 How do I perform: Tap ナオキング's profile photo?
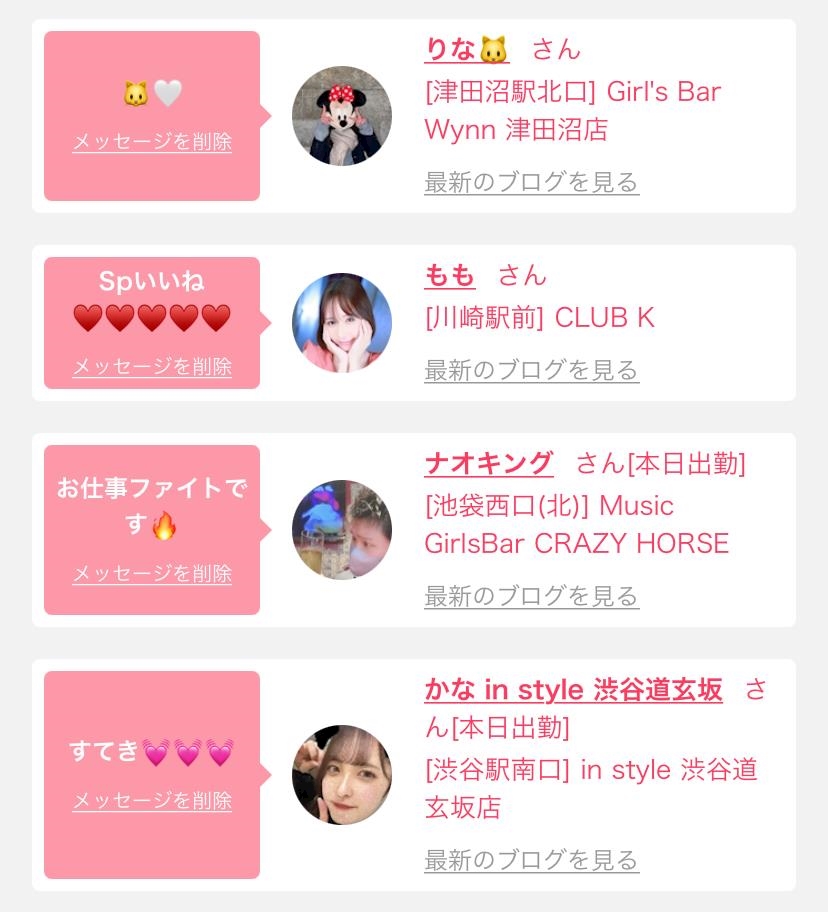click(x=341, y=530)
